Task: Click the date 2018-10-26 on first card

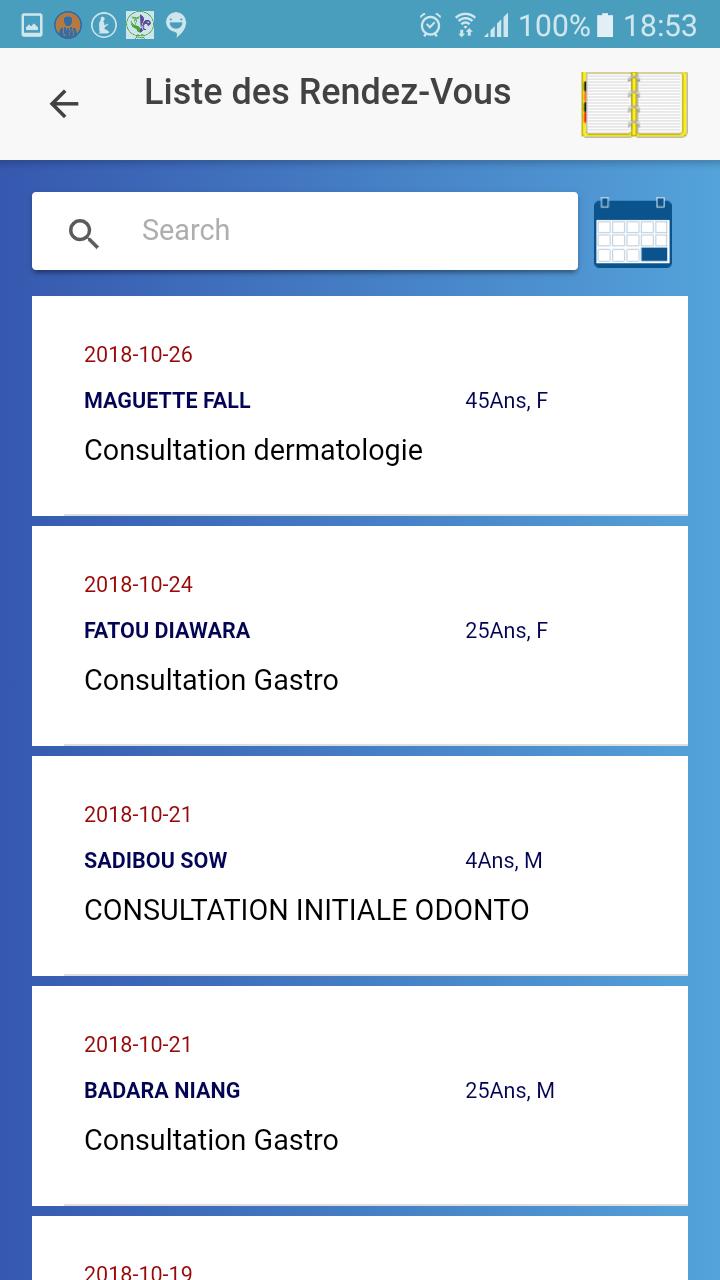Action: pos(138,354)
